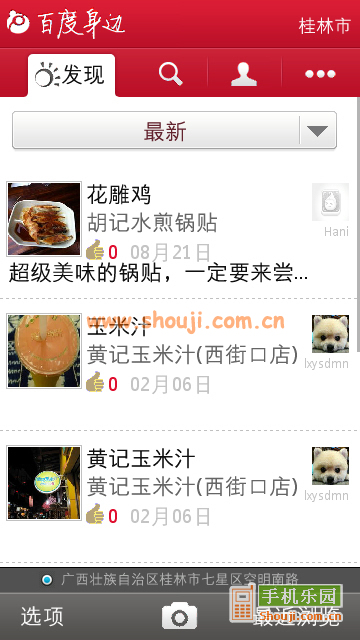The height and width of the screenshot is (640, 360).
Task: Open the 黄记玉米汁 post by lxysdmn
Action: coord(178,497)
